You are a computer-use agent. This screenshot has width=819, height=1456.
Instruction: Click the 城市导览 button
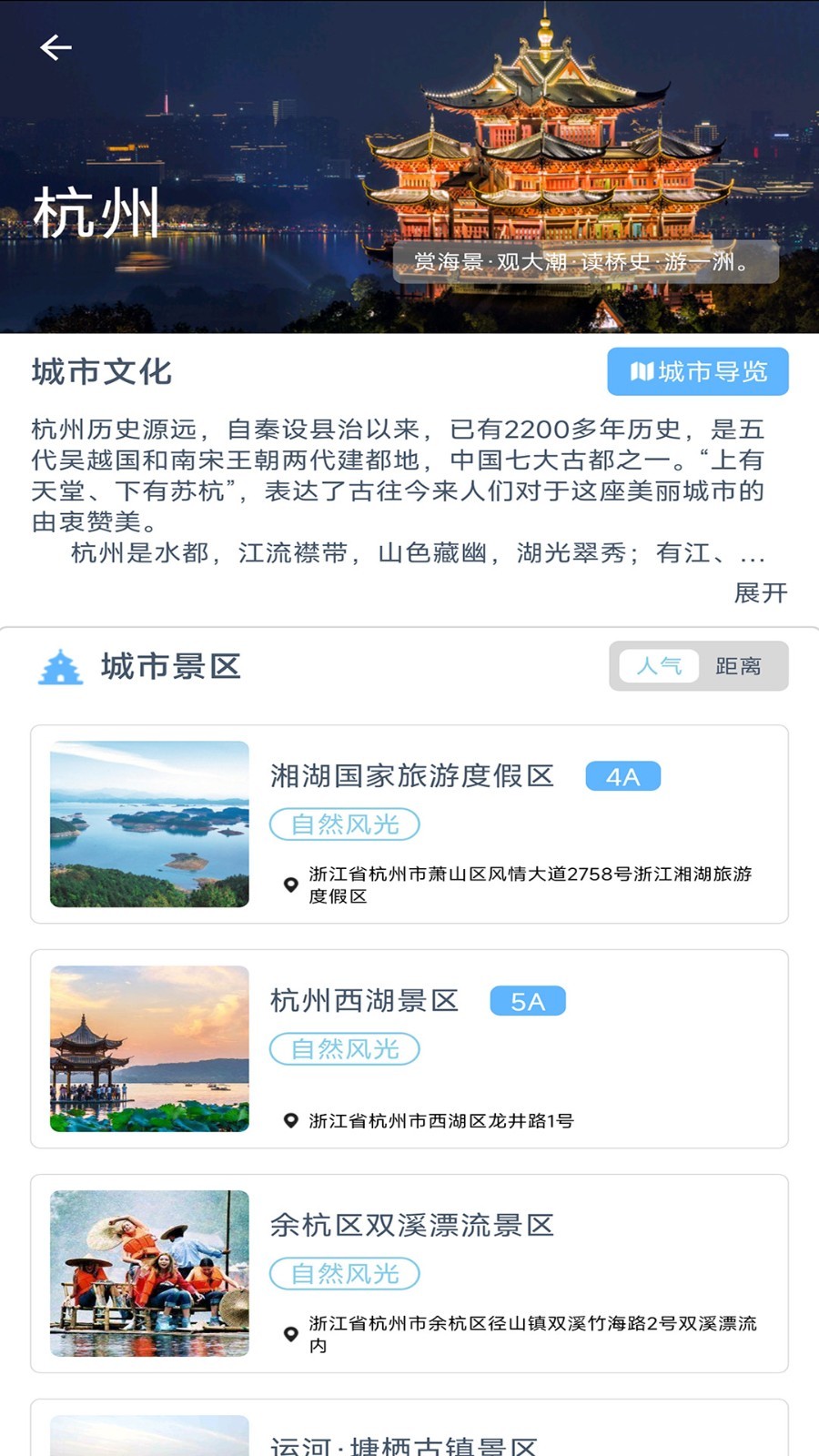(x=697, y=371)
